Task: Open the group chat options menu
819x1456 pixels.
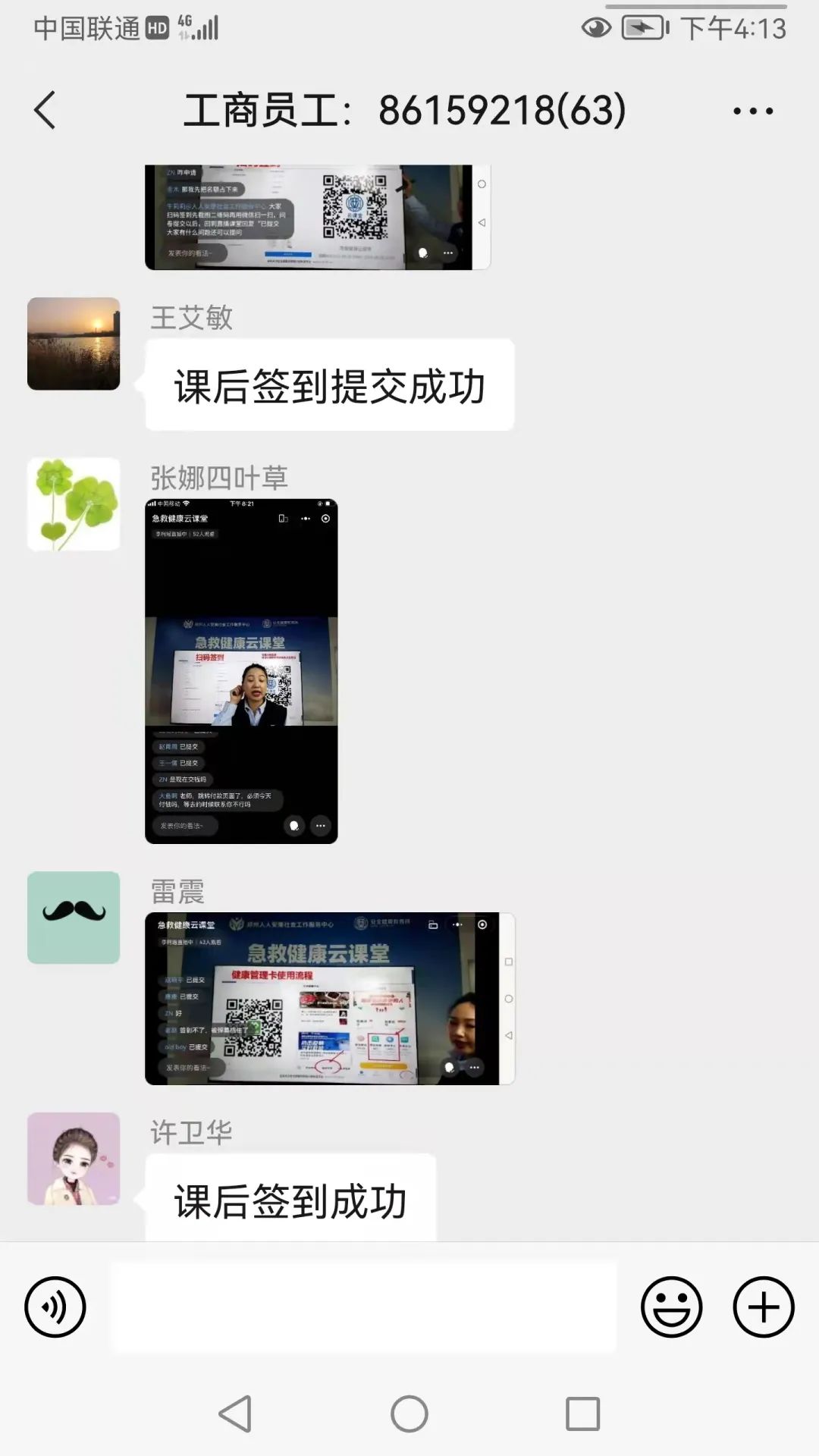Action: click(x=752, y=111)
